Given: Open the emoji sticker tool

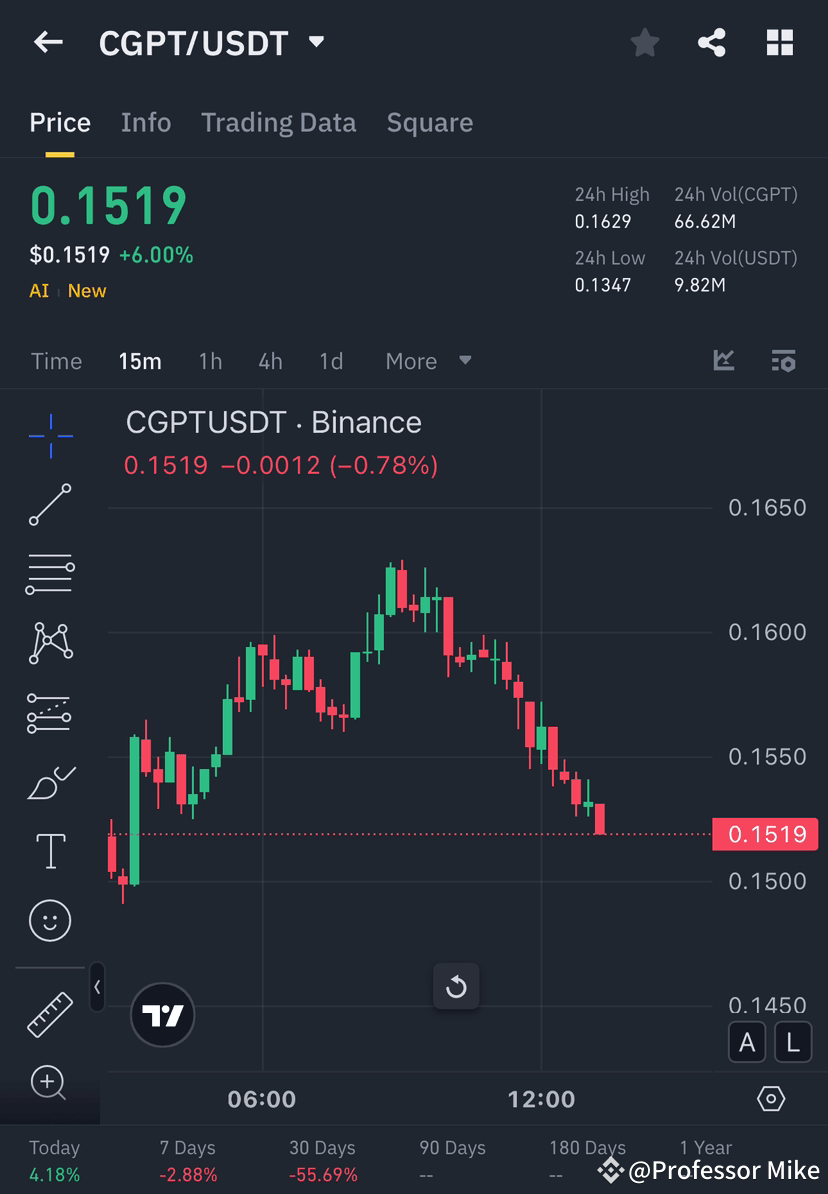Looking at the screenshot, I should [x=50, y=920].
